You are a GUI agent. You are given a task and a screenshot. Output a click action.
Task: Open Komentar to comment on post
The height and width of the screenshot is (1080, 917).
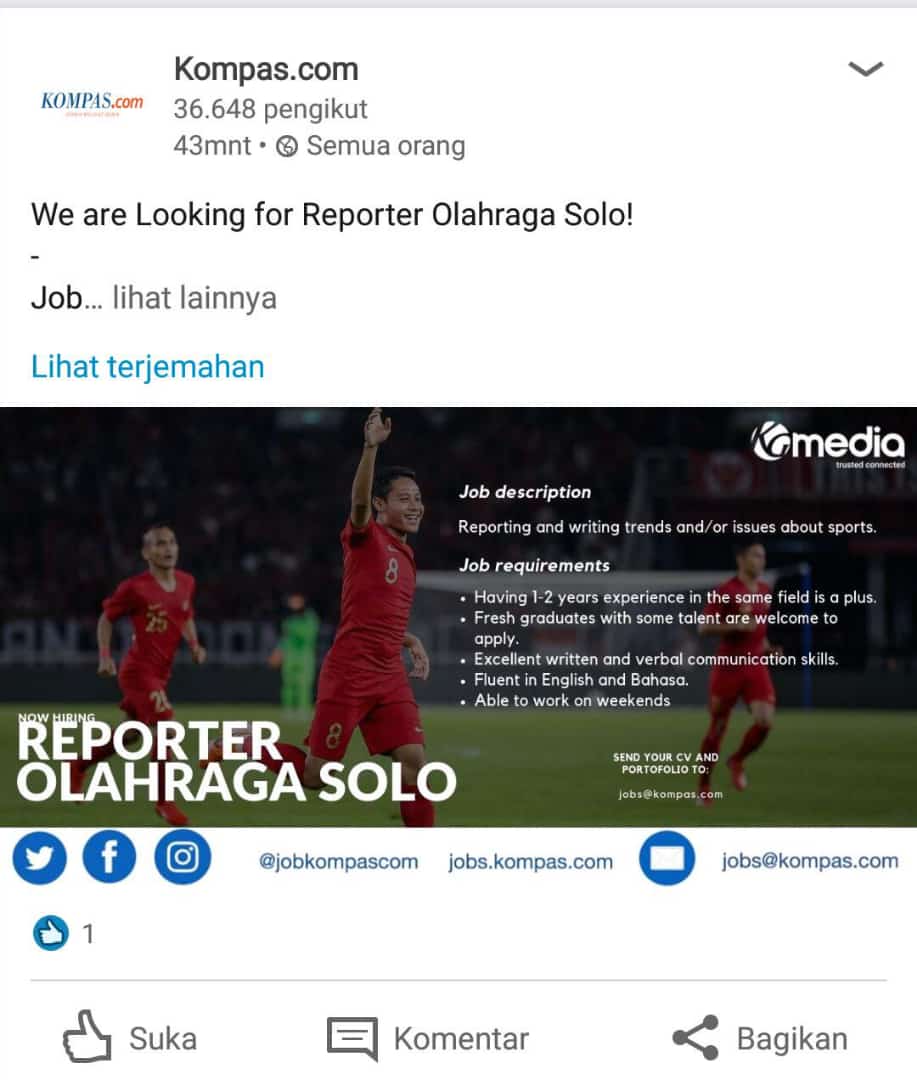click(x=428, y=1038)
